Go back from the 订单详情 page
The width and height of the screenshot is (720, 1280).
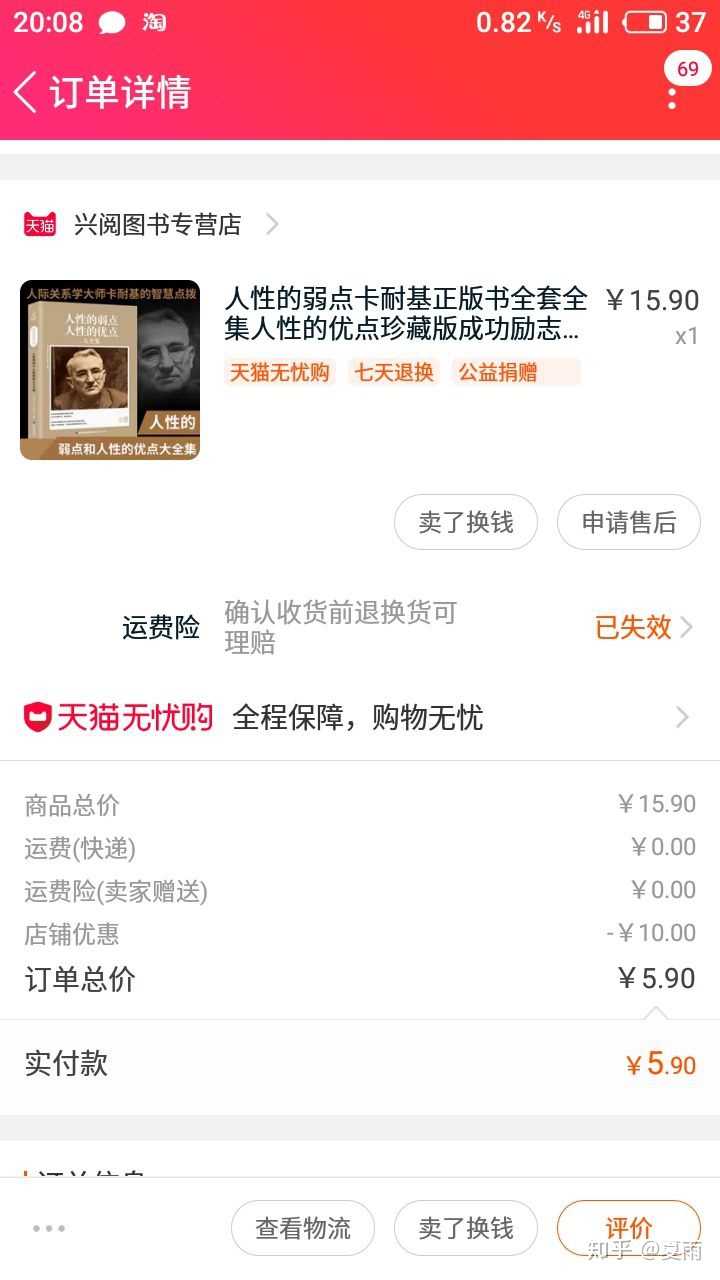tap(26, 93)
